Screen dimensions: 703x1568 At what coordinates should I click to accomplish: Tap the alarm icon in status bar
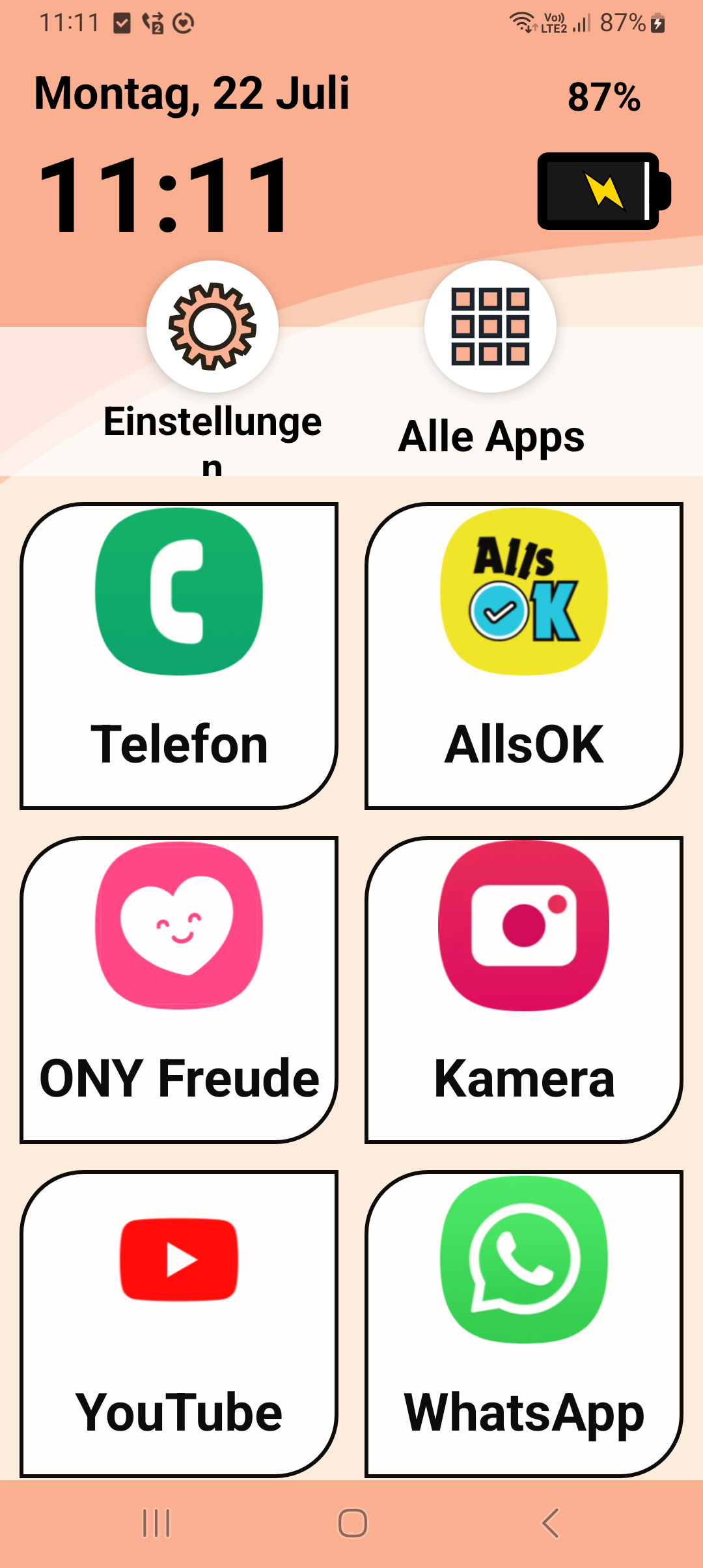(184, 21)
